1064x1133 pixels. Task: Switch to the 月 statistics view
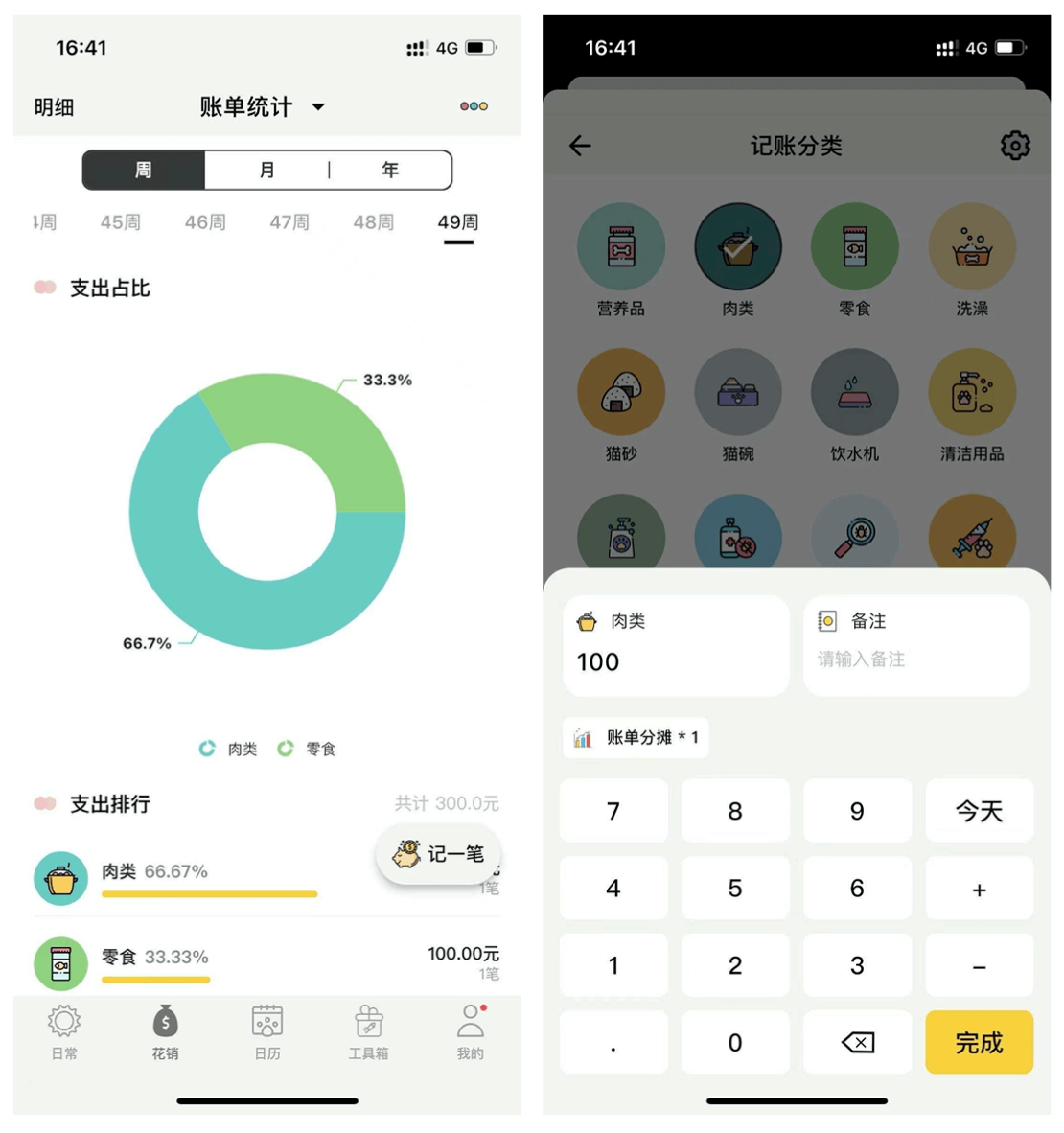click(x=266, y=171)
